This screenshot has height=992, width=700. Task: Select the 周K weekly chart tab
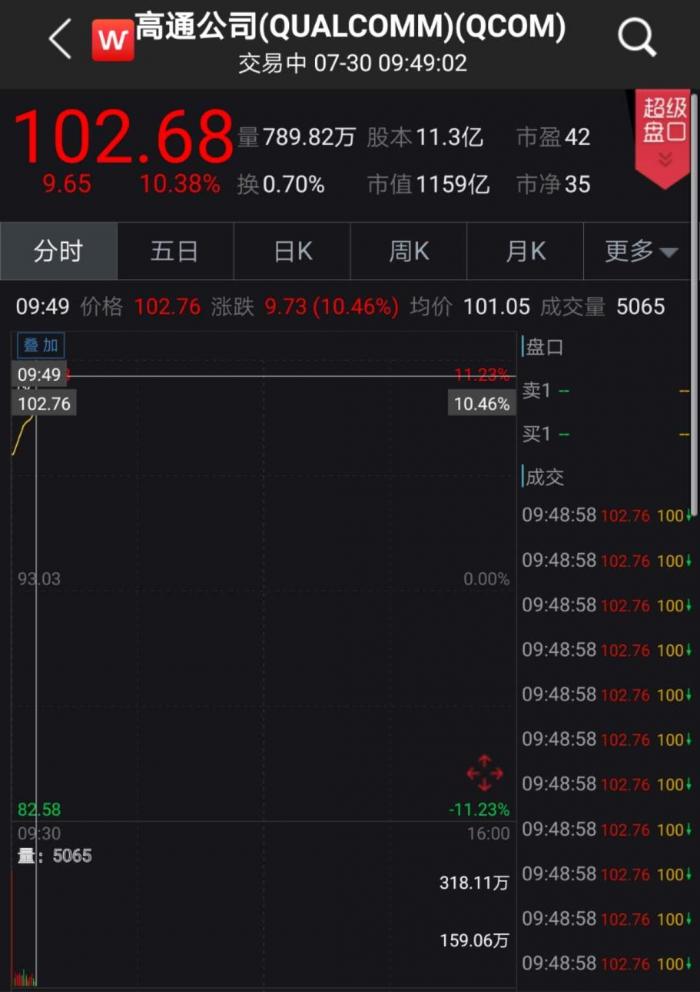tap(409, 251)
